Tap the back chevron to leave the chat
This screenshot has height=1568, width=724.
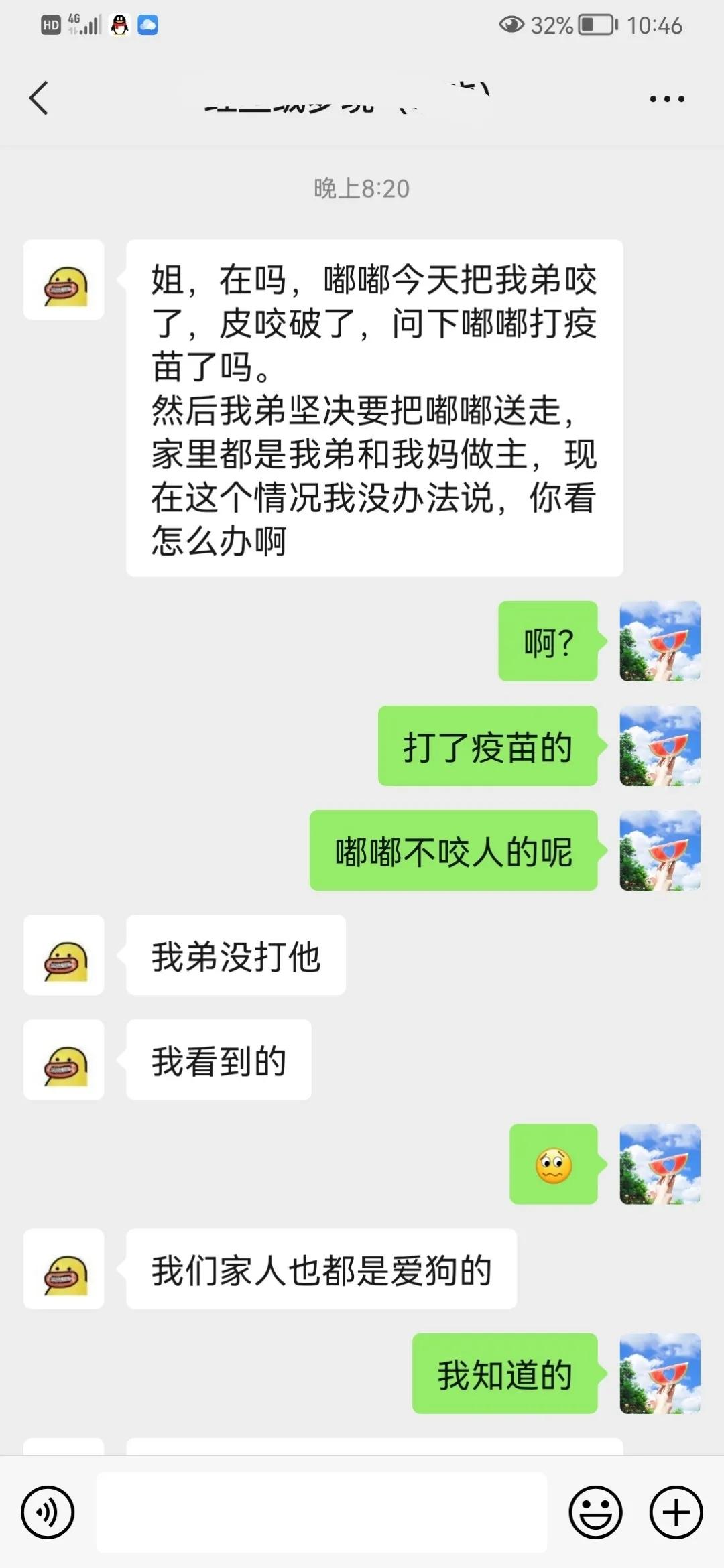pos(38,99)
